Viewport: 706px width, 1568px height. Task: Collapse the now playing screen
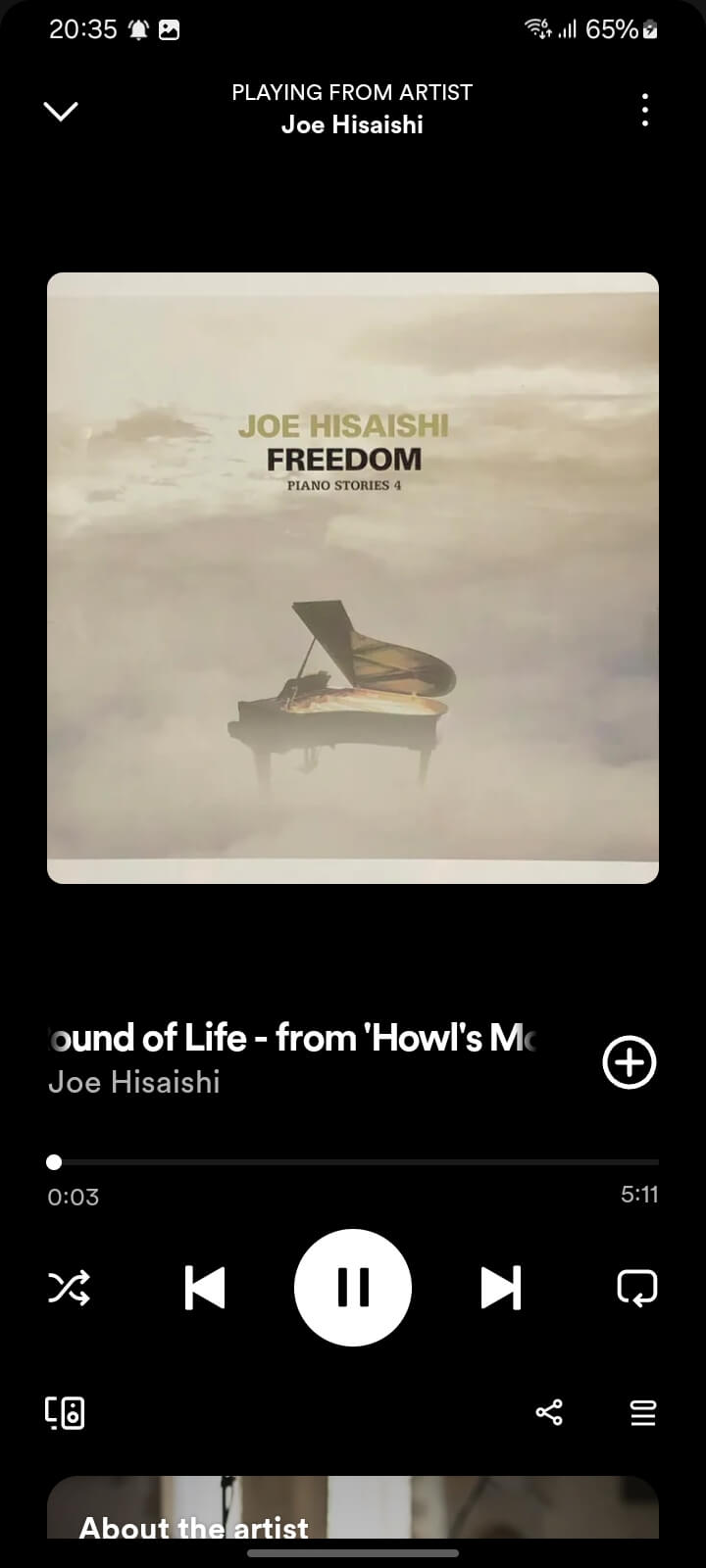(61, 111)
